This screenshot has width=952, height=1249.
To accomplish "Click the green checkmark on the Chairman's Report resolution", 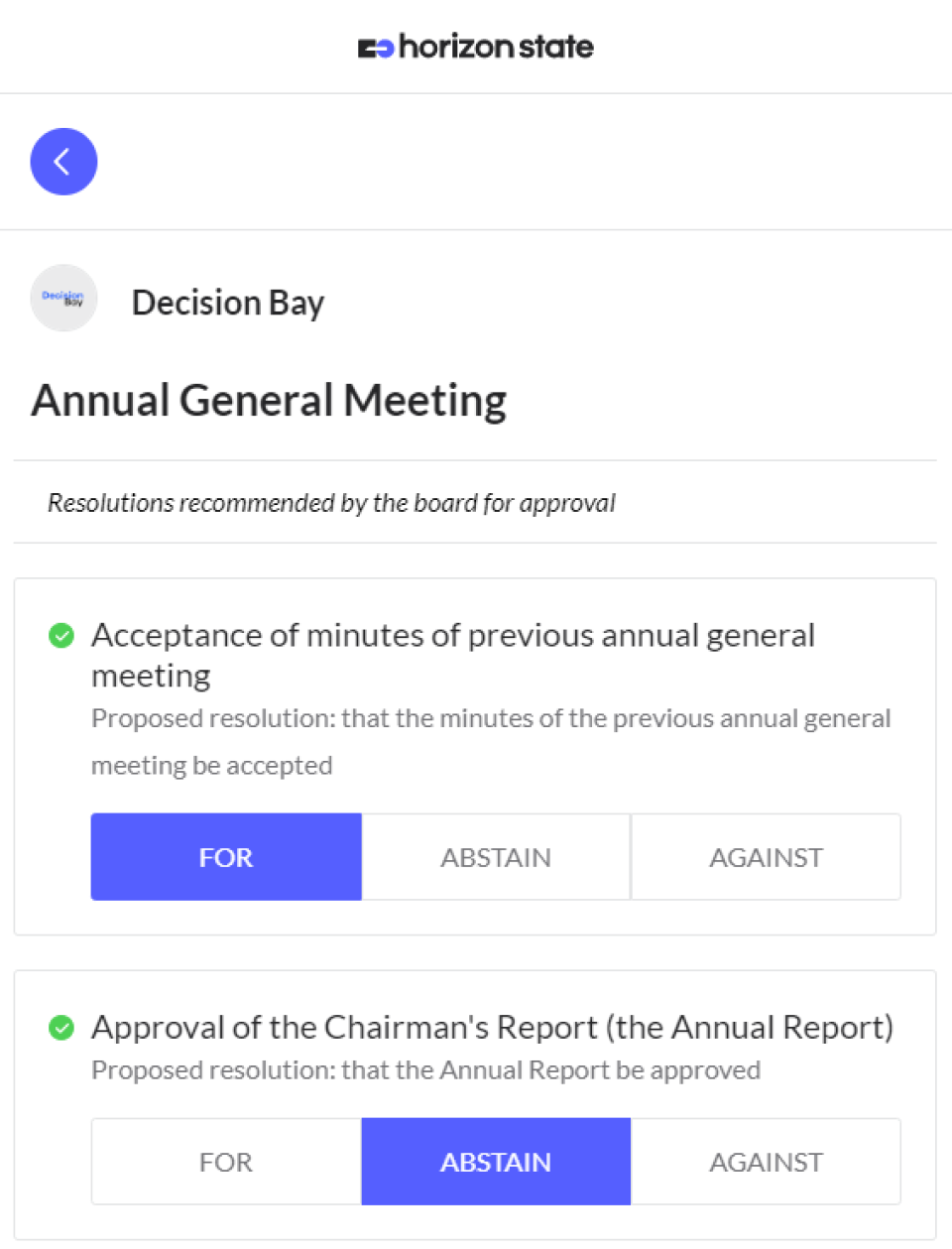I will [x=60, y=1029].
